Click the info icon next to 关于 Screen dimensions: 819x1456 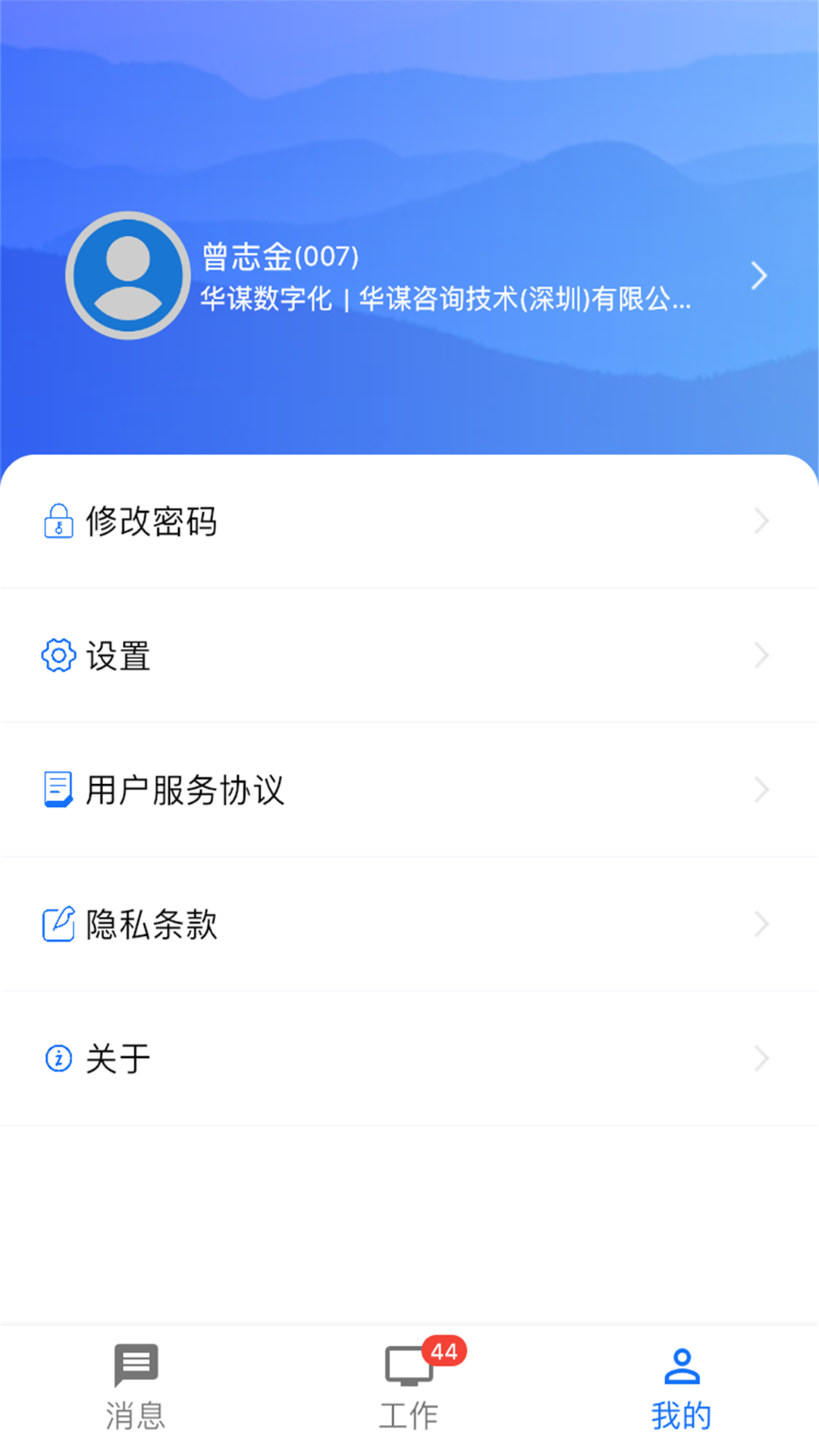[x=58, y=1058]
